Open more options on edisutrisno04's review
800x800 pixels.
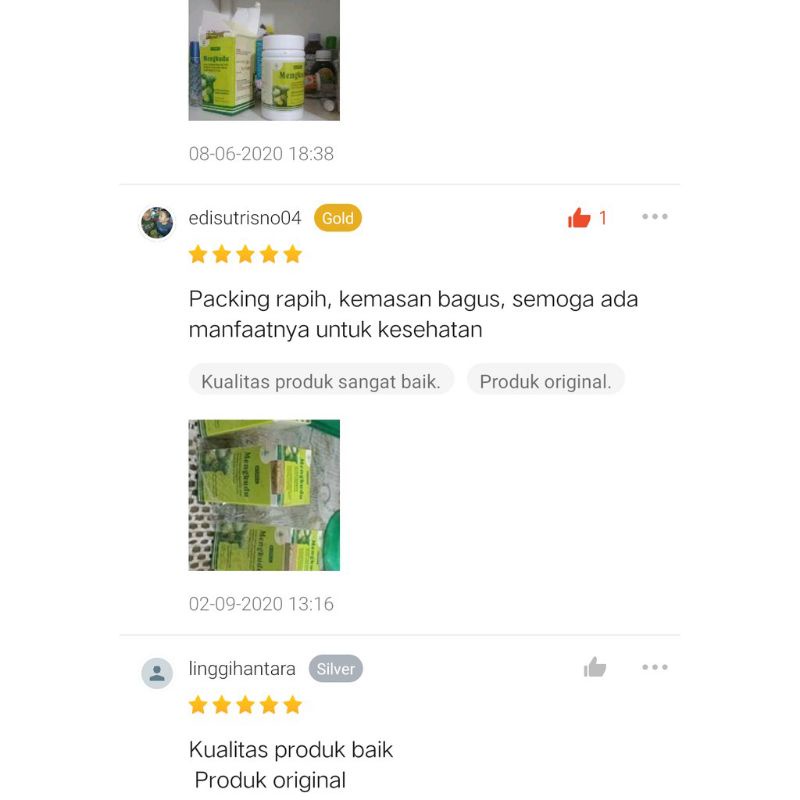pyautogui.click(x=655, y=217)
